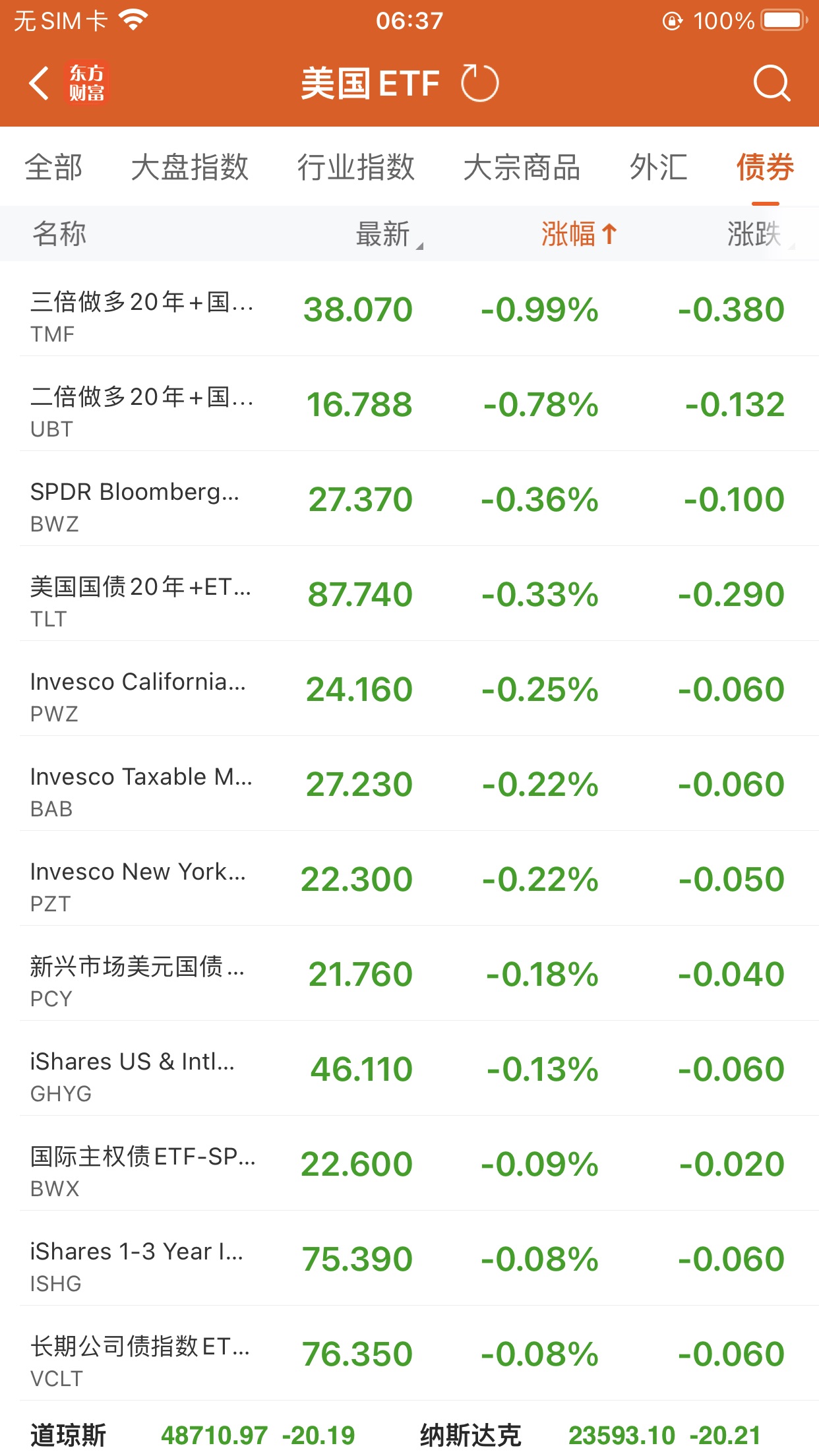Switch to the 全部 tab
This screenshot has height=1456, width=819.
(54, 167)
